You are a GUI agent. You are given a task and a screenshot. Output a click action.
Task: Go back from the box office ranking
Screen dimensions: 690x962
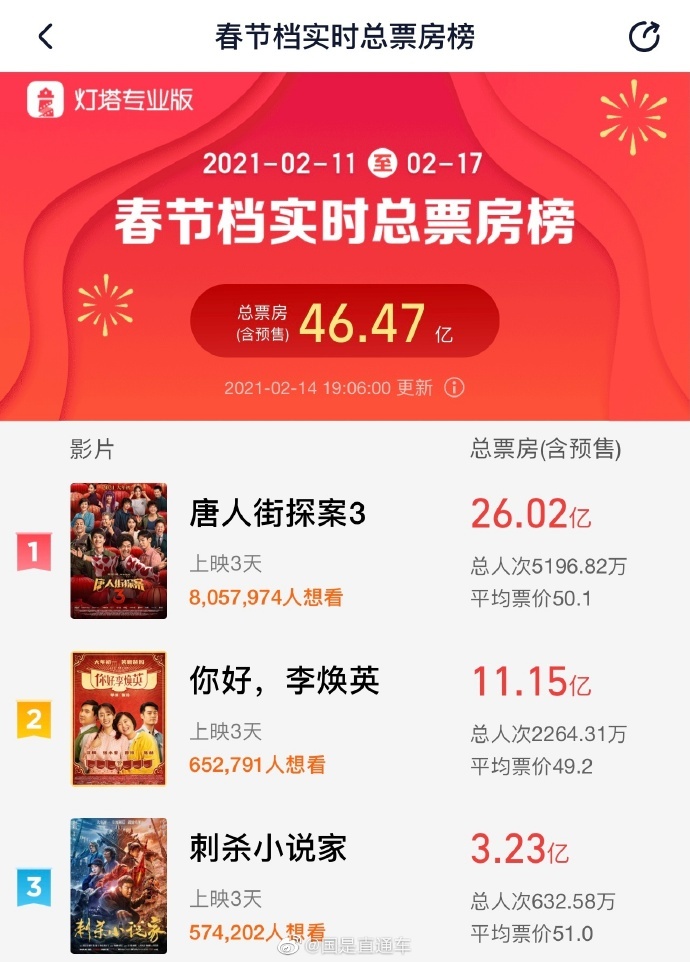click(x=45, y=37)
